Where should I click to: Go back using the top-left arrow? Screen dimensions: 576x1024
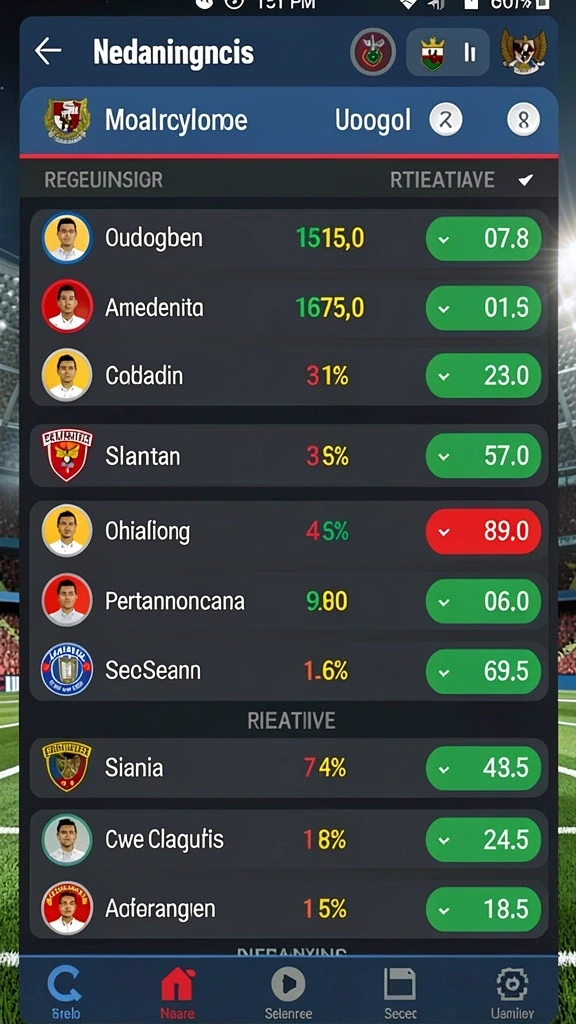point(48,51)
